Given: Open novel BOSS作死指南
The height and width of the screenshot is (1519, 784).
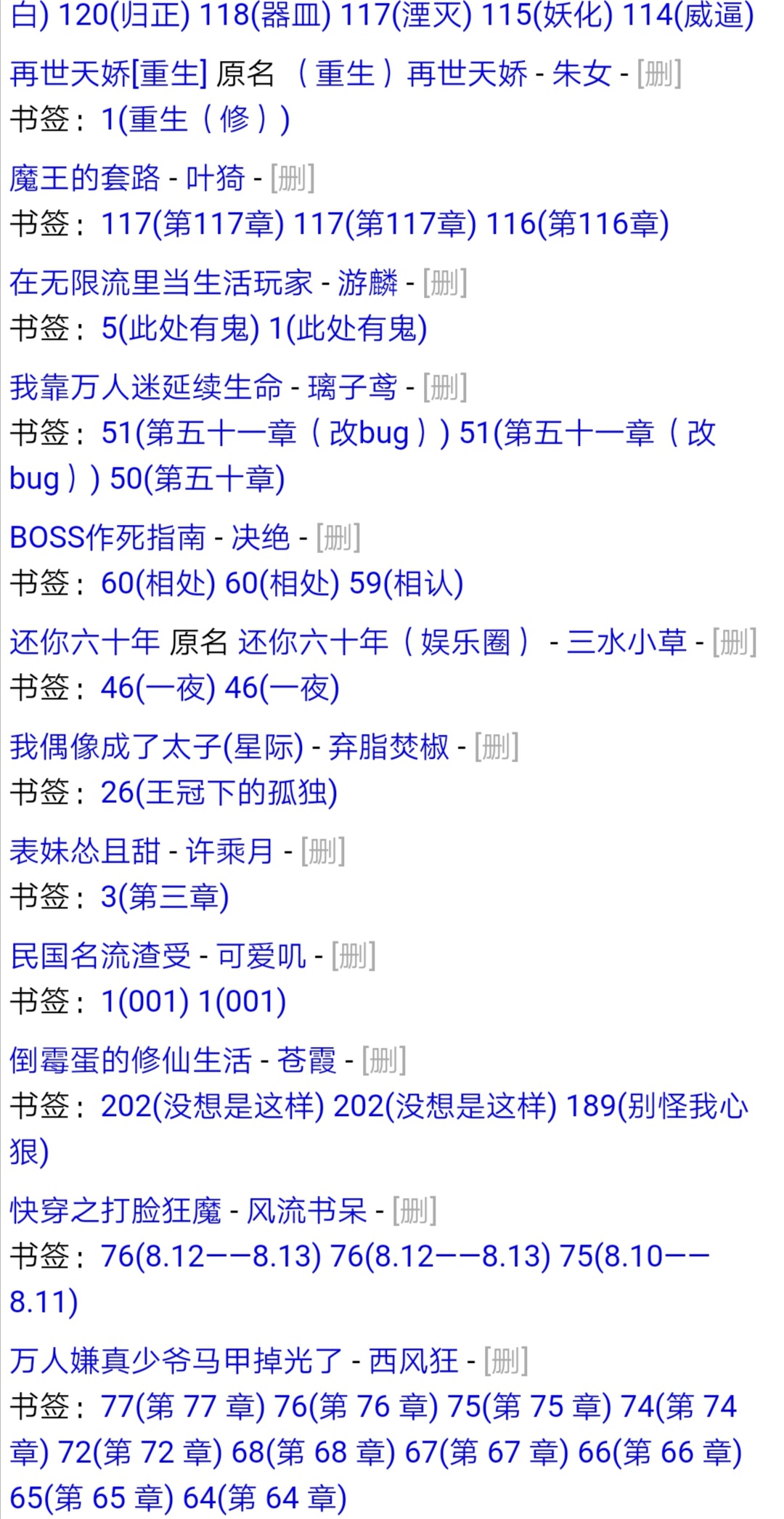Looking at the screenshot, I should tap(107, 537).
